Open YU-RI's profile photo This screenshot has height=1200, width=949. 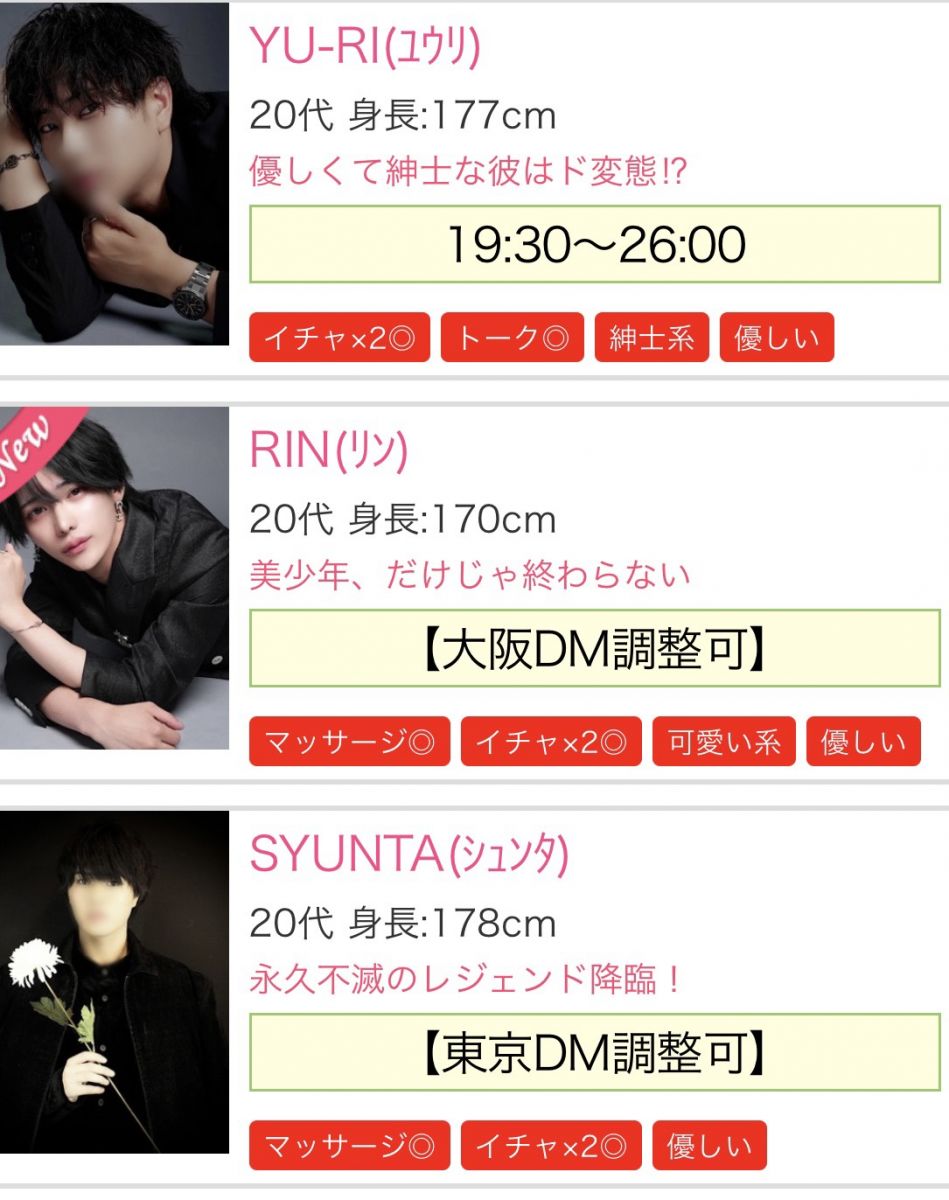(x=114, y=175)
